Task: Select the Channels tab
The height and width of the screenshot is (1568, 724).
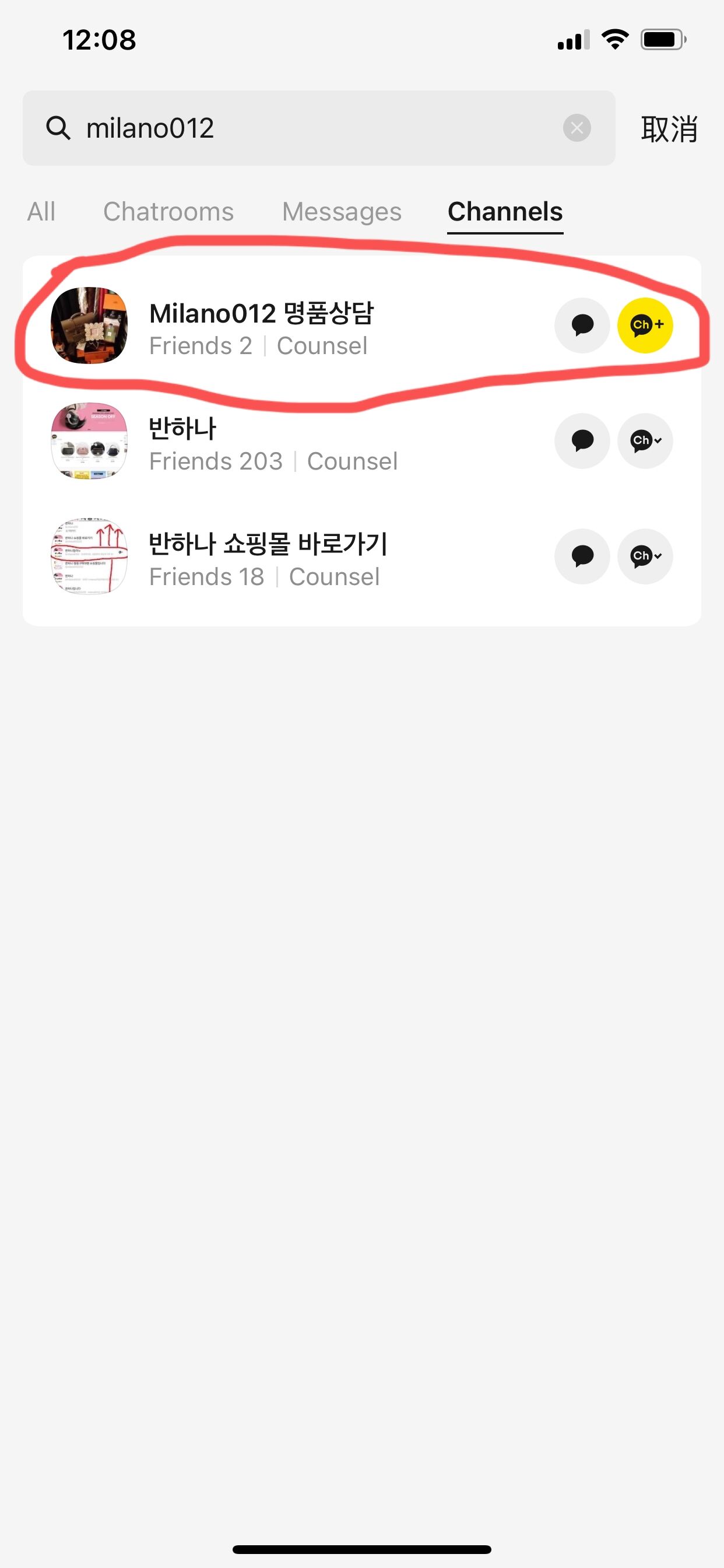Action: tap(505, 212)
